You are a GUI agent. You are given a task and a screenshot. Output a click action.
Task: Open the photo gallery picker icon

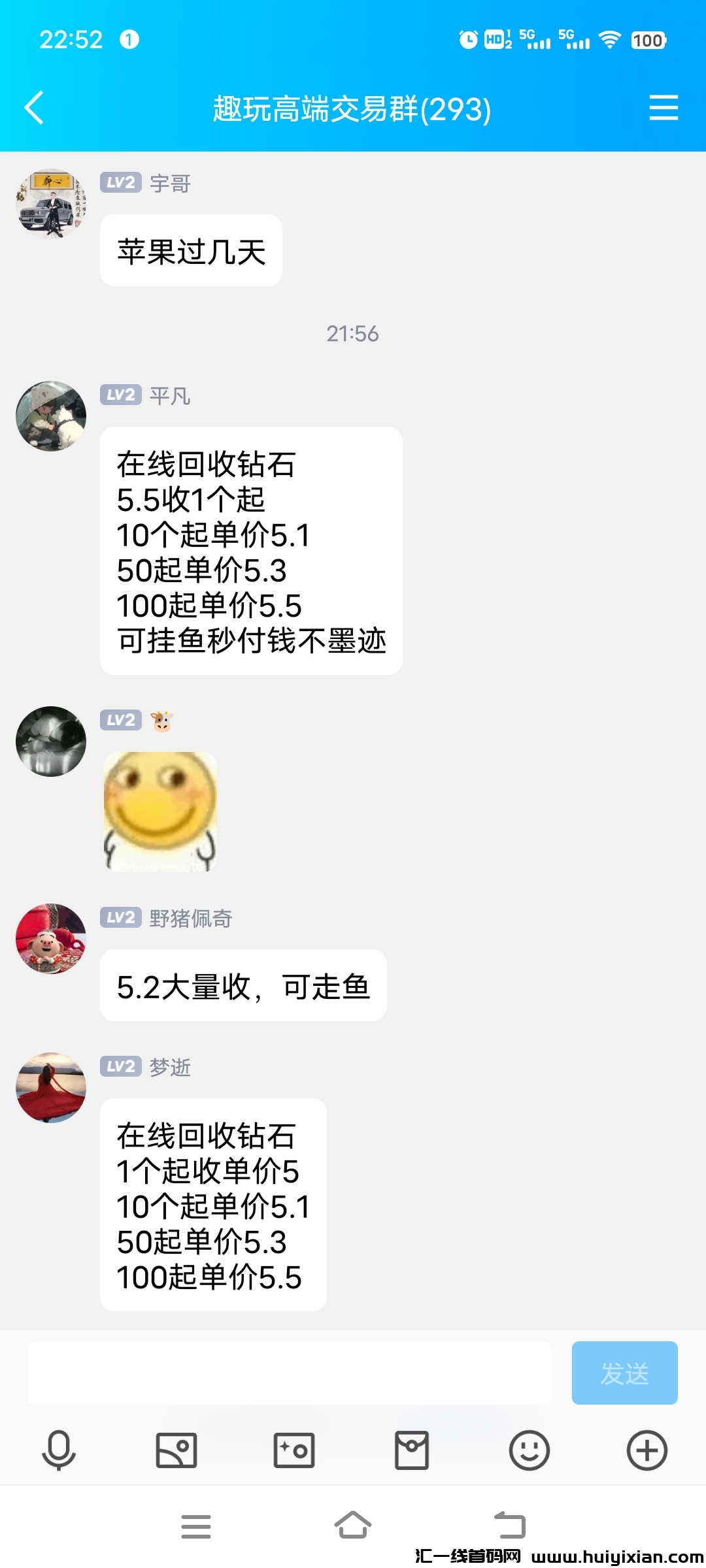tap(176, 1450)
